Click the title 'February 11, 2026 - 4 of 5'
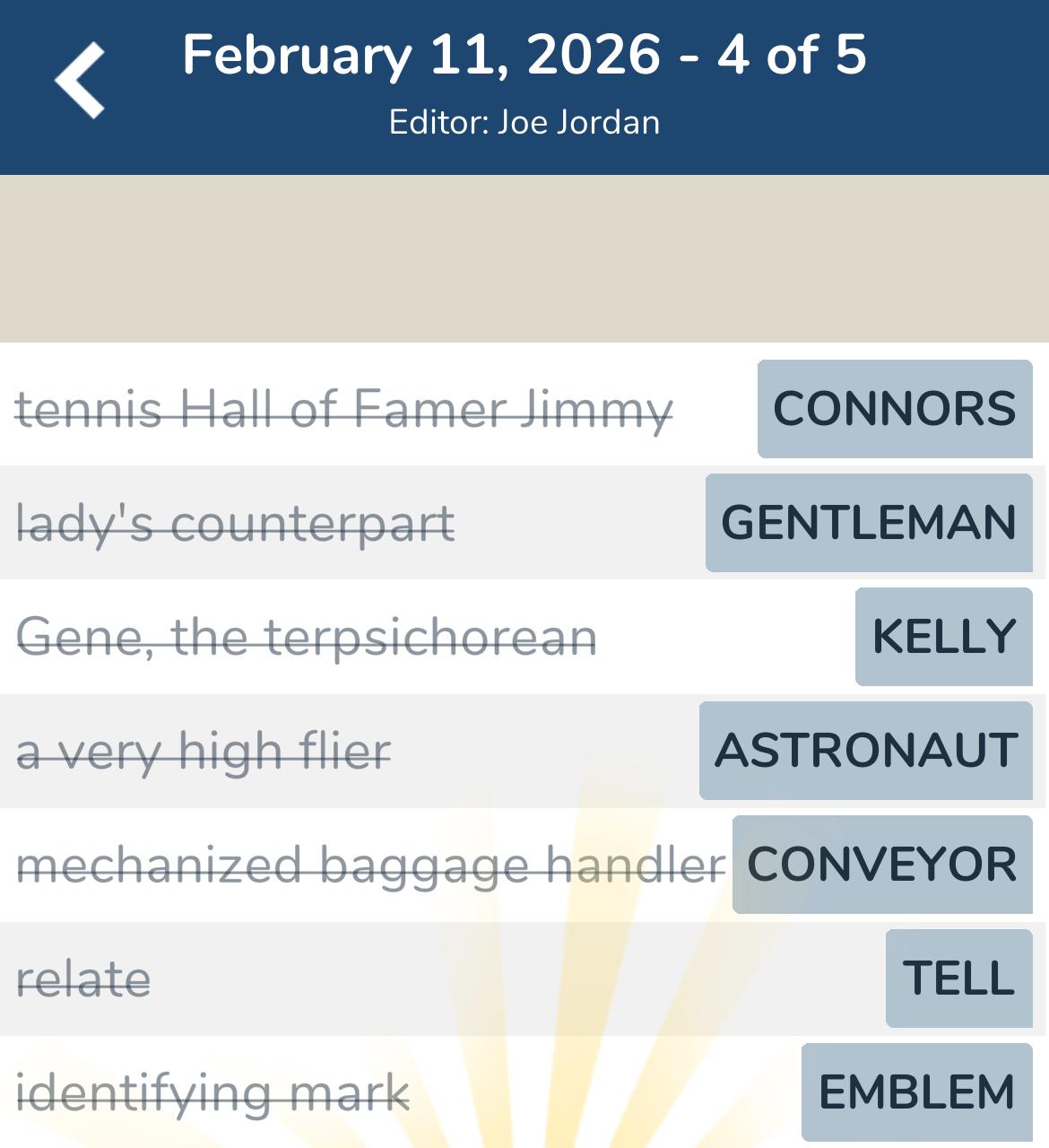Screen dimensions: 1049x1148 pyautogui.click(x=524, y=56)
